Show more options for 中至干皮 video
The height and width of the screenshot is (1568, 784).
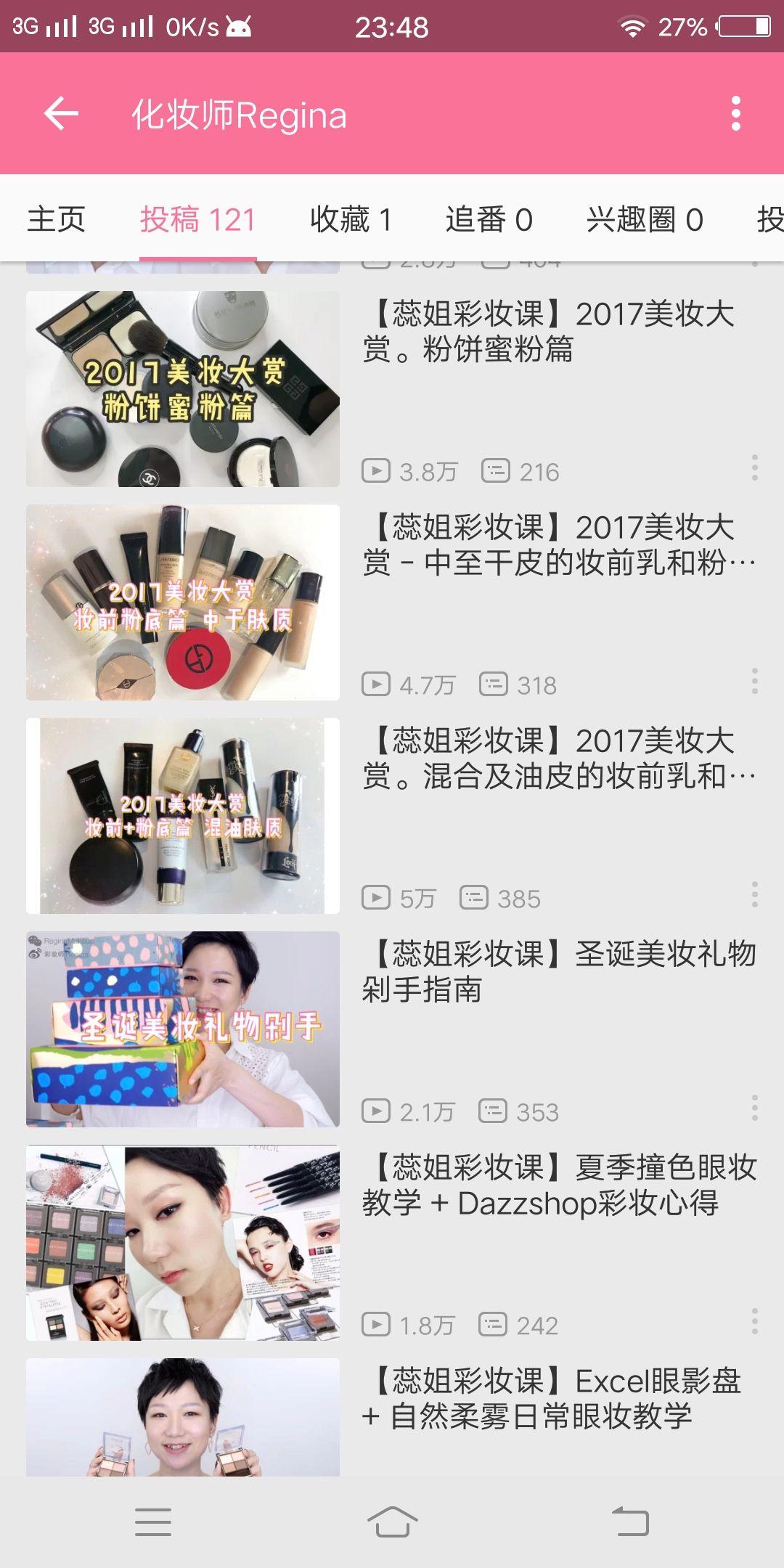point(754,682)
